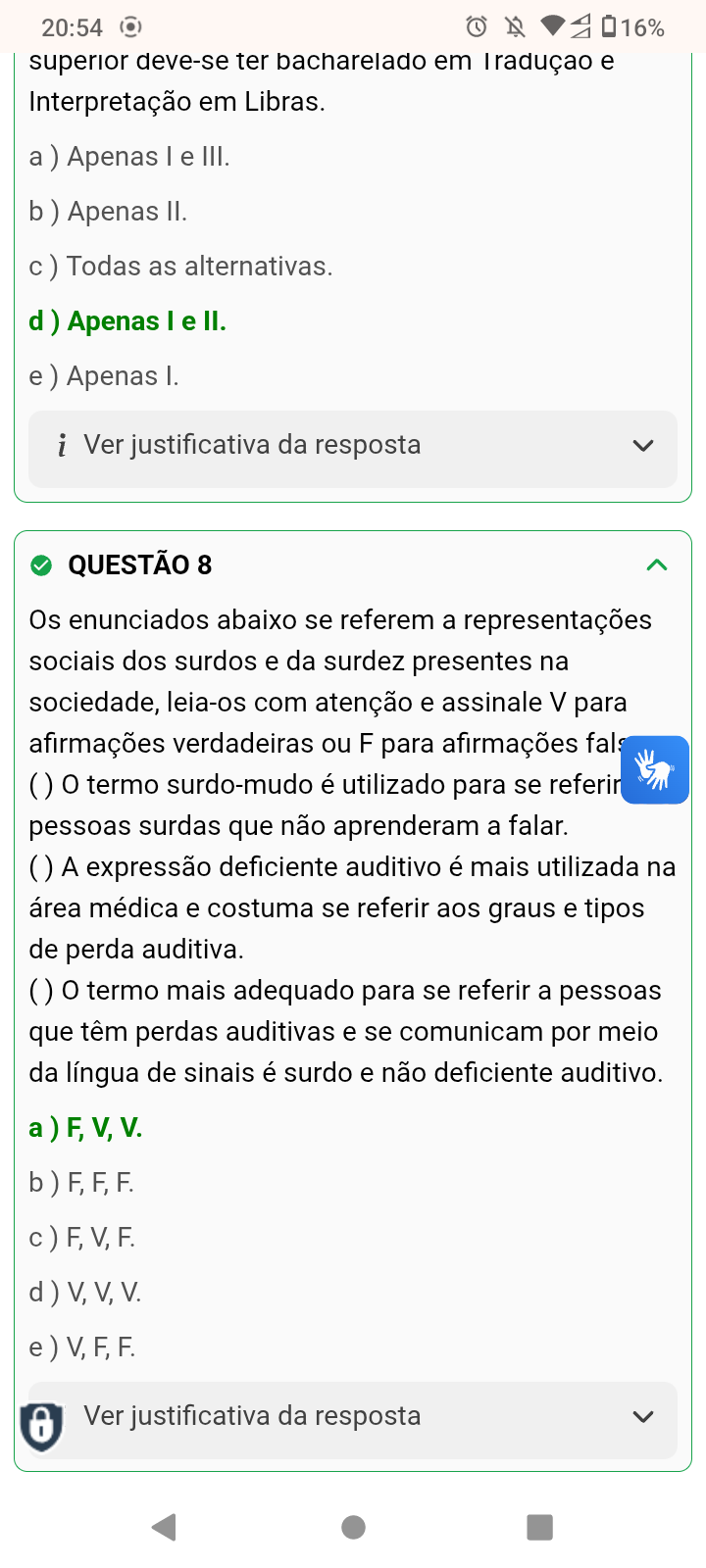Select option d) Apenas I e II.

127,321
